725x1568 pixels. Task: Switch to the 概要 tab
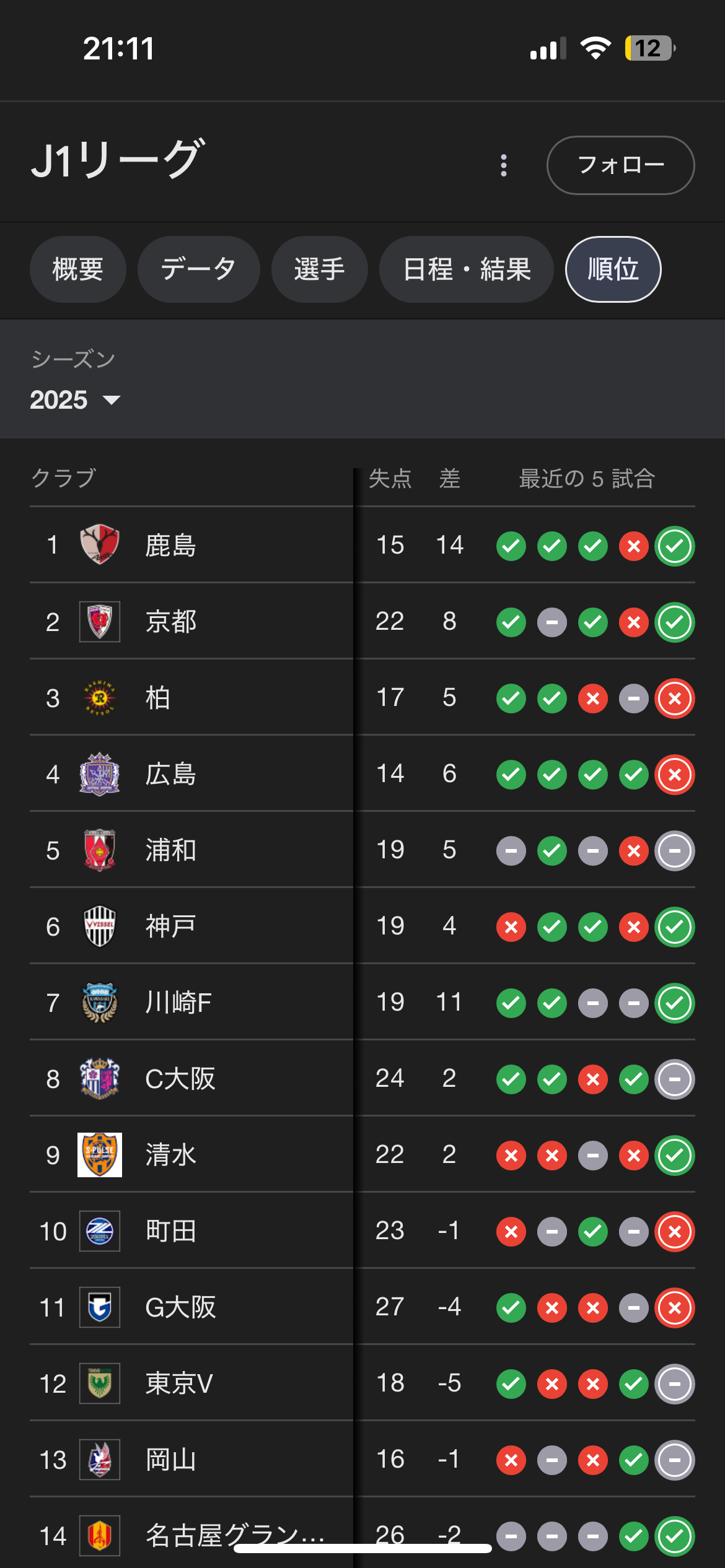[78, 269]
